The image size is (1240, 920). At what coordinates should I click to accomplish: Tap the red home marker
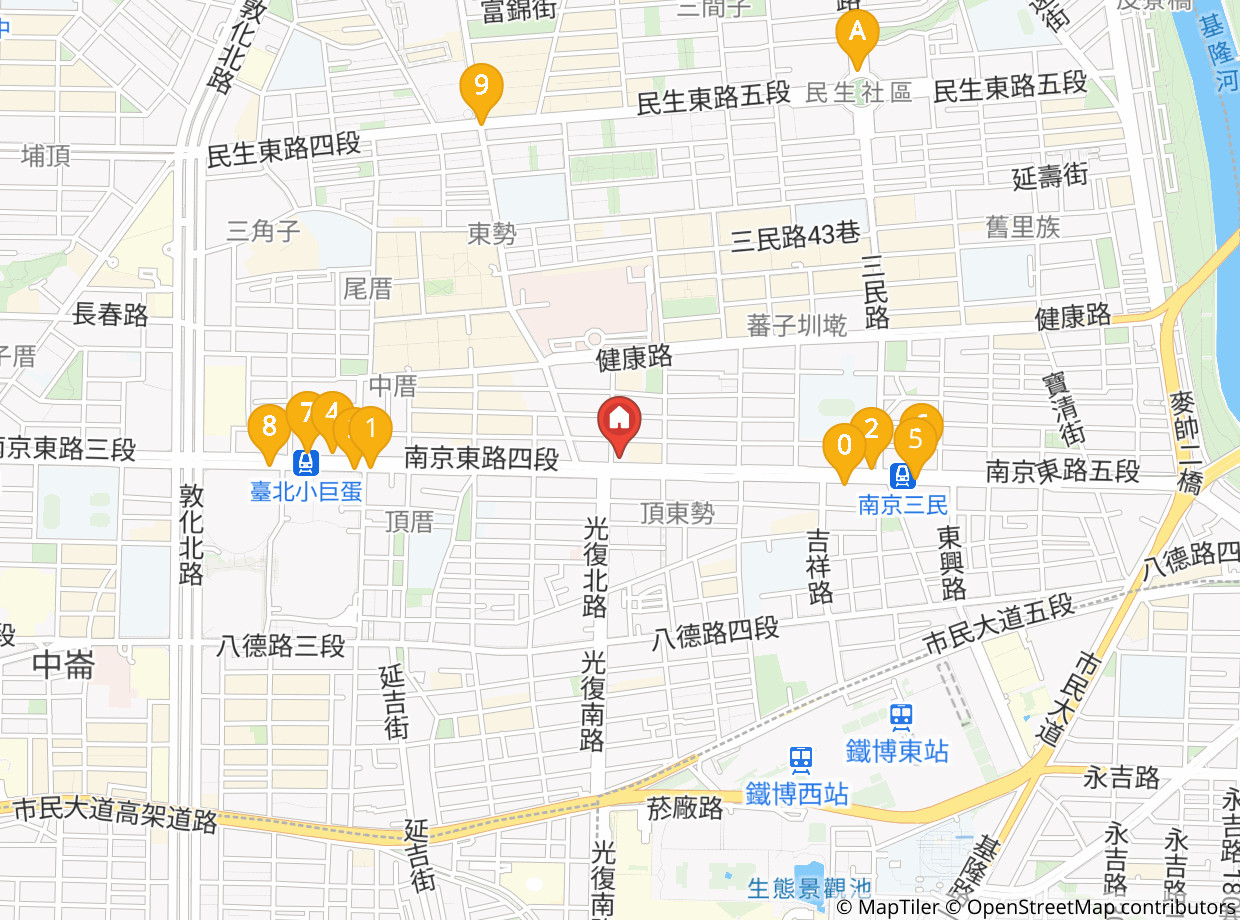click(619, 420)
